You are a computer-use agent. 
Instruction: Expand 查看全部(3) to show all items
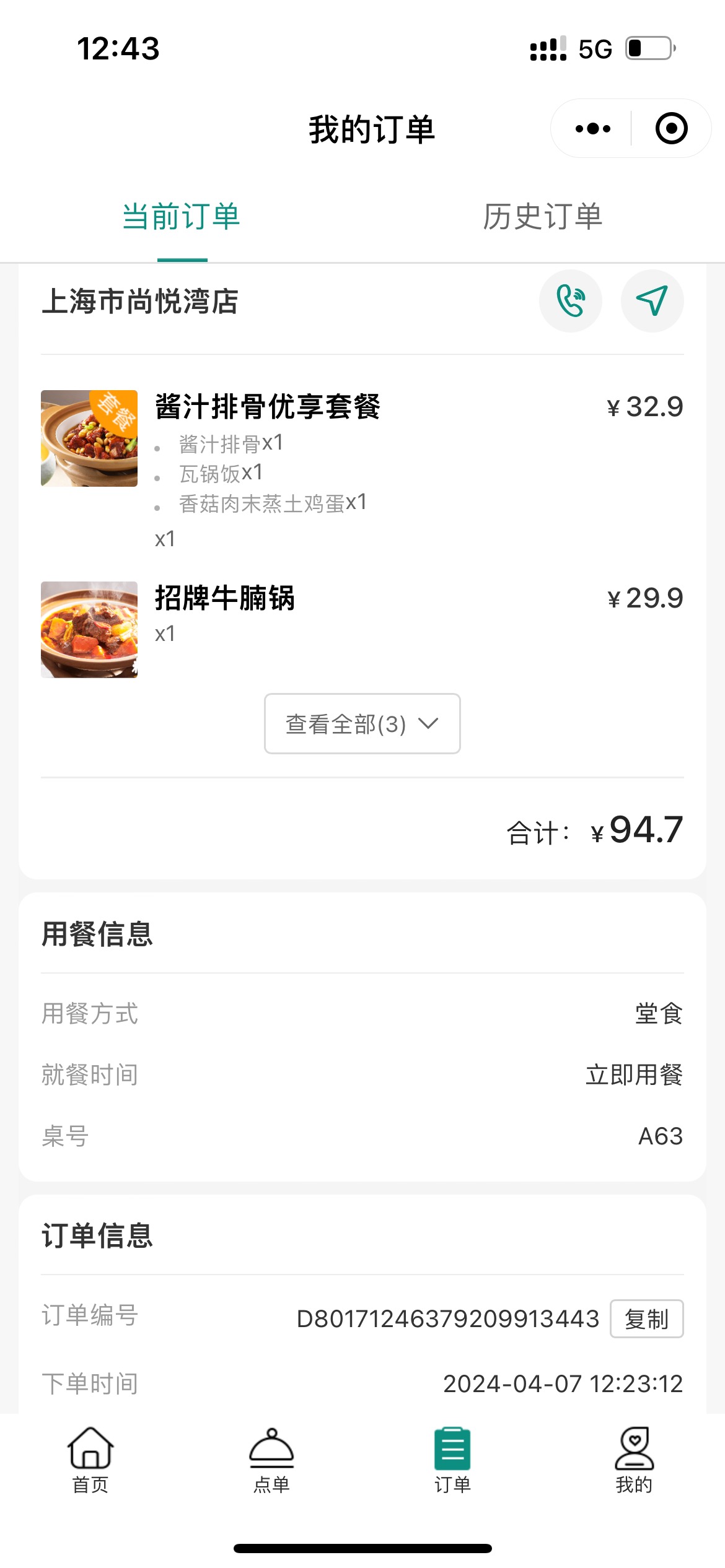[x=362, y=723]
